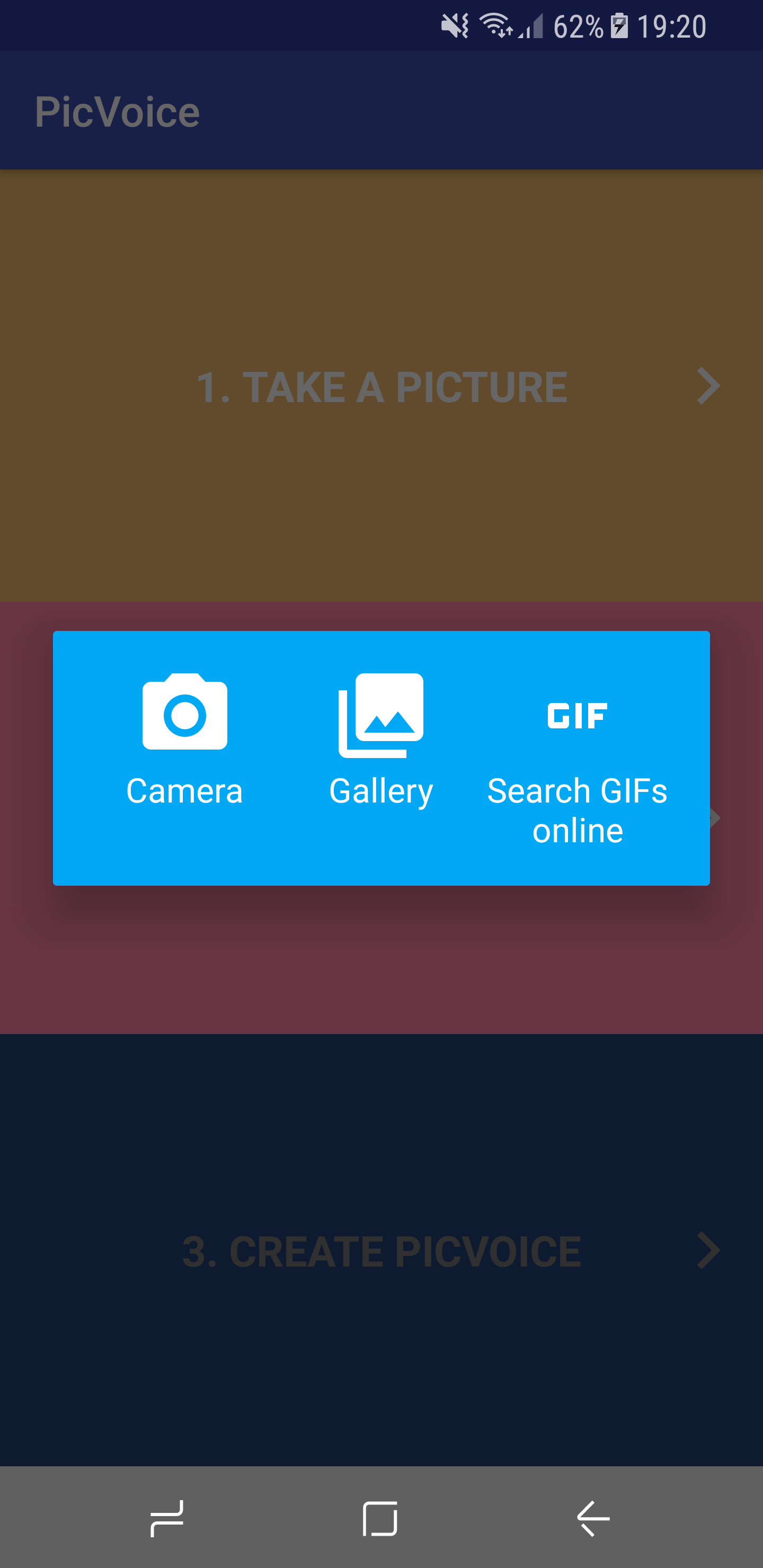Open the "1. TAKE A PICTURE" step

381,385
